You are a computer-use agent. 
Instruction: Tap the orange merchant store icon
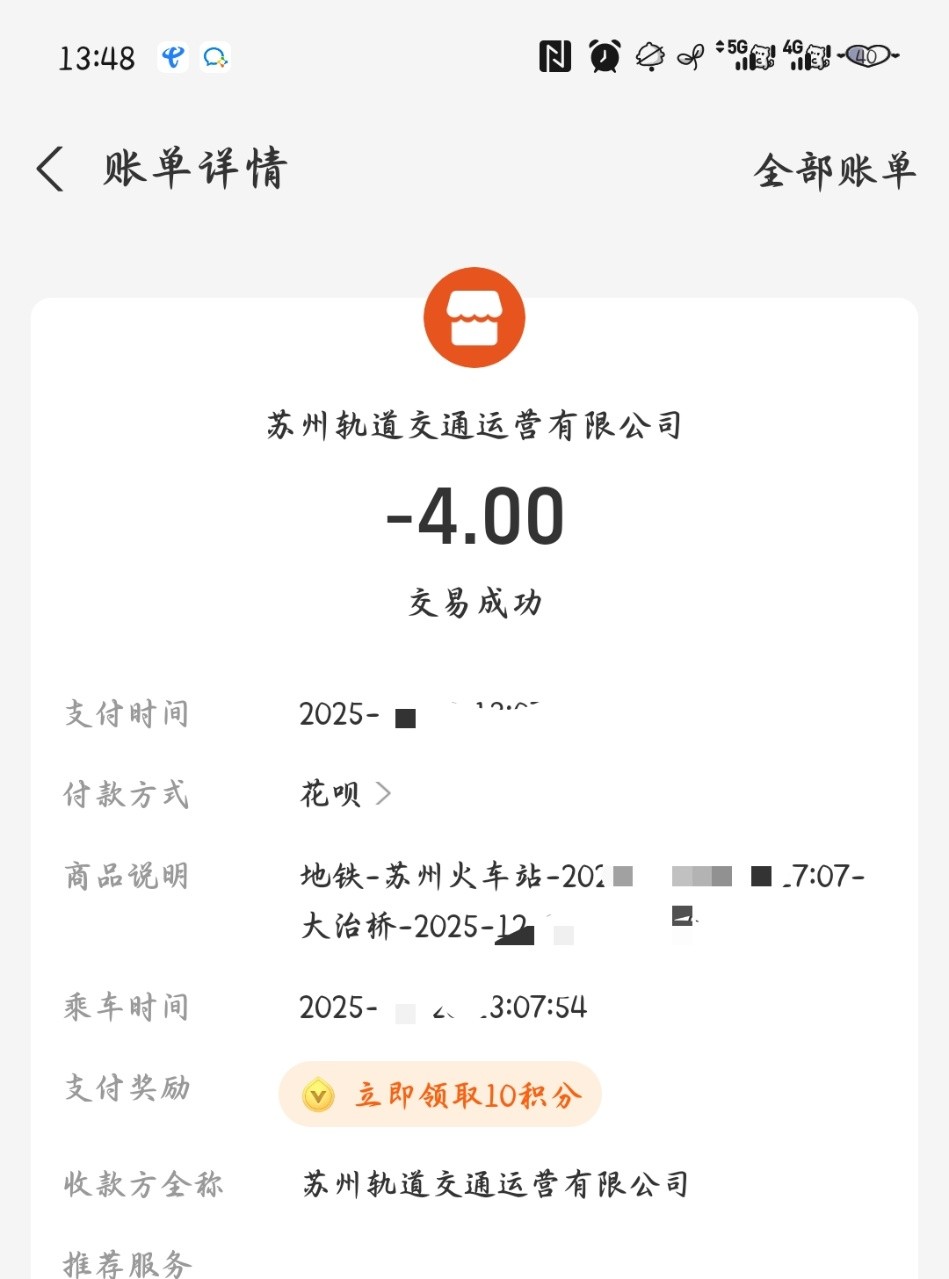[474, 317]
